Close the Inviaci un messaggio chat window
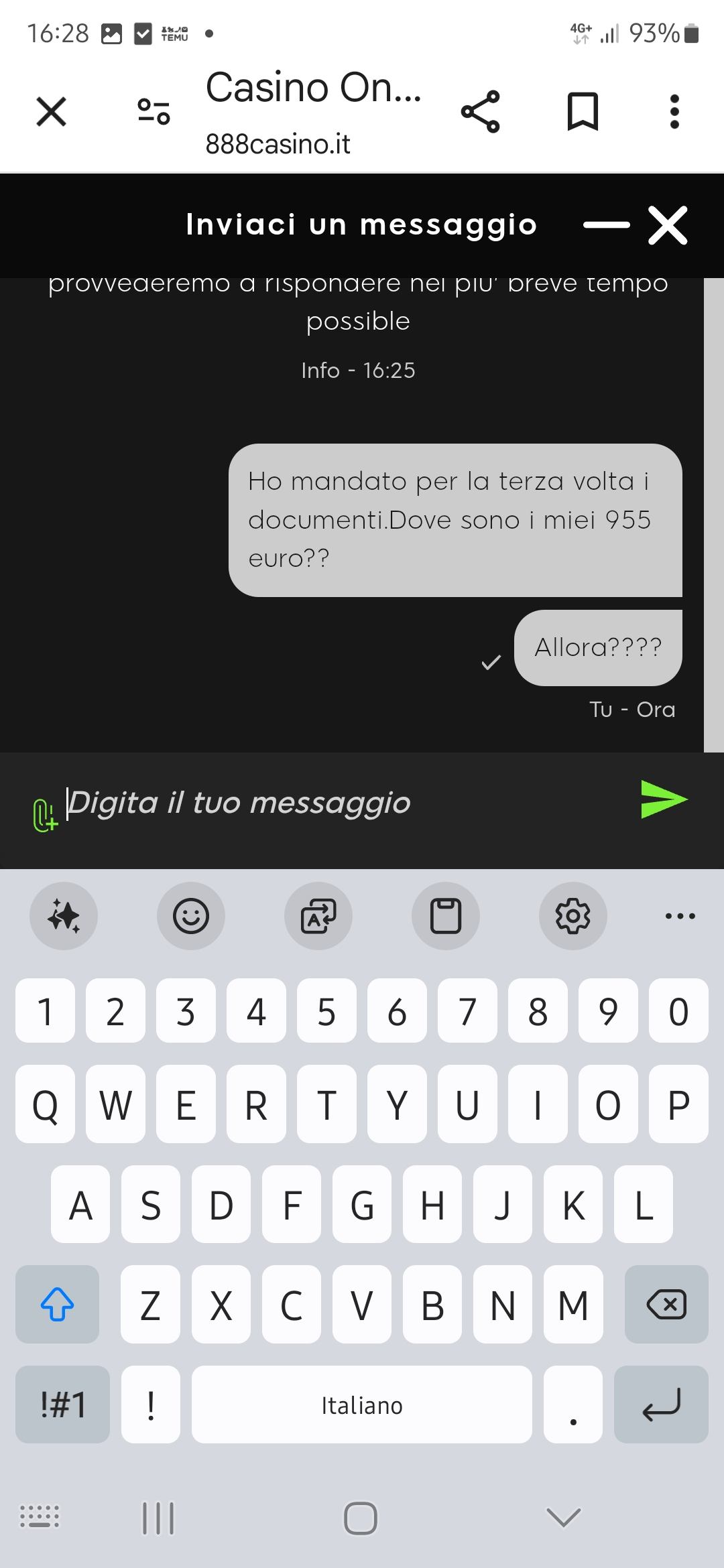724x1568 pixels. coord(668,225)
